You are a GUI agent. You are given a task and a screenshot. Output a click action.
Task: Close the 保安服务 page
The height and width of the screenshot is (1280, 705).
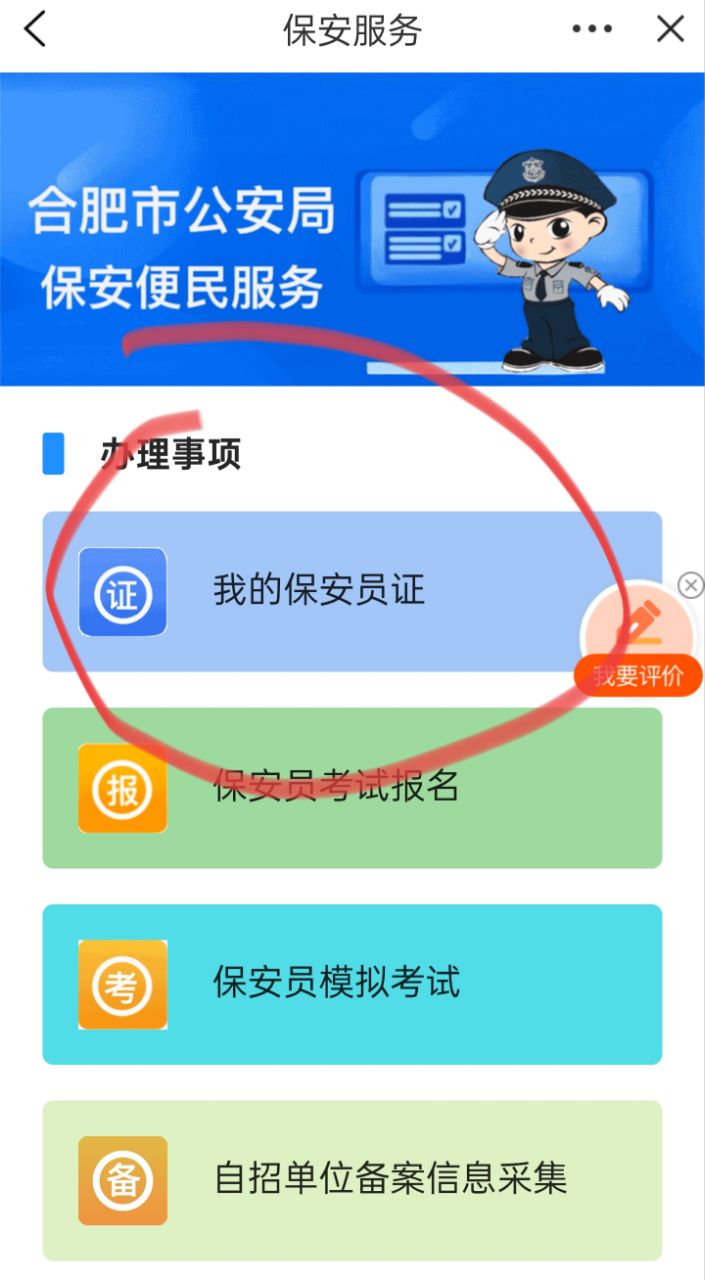point(670,30)
